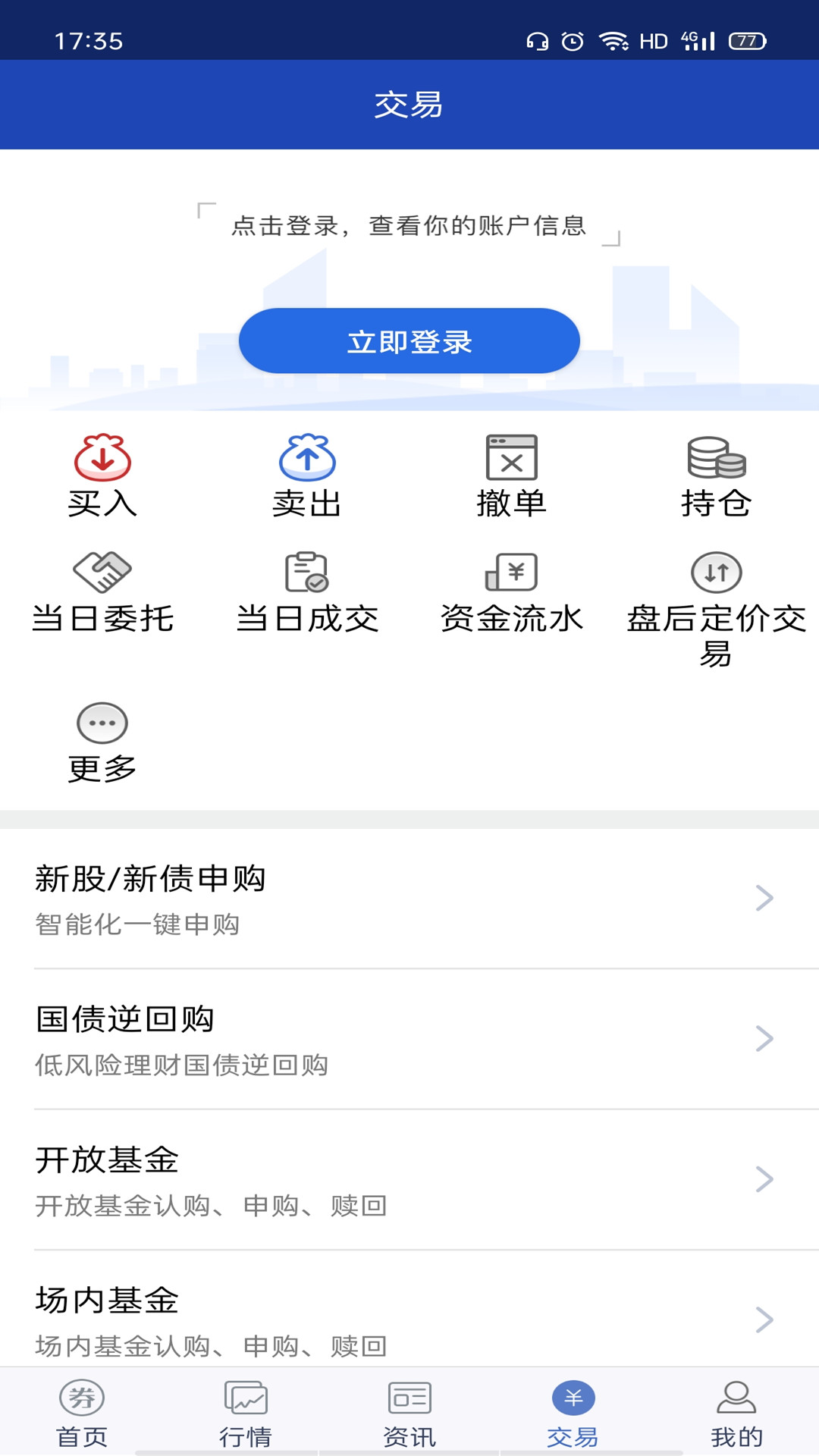Open the 资讯 (News) tab
This screenshot has width=819, height=1456.
[x=409, y=1418]
